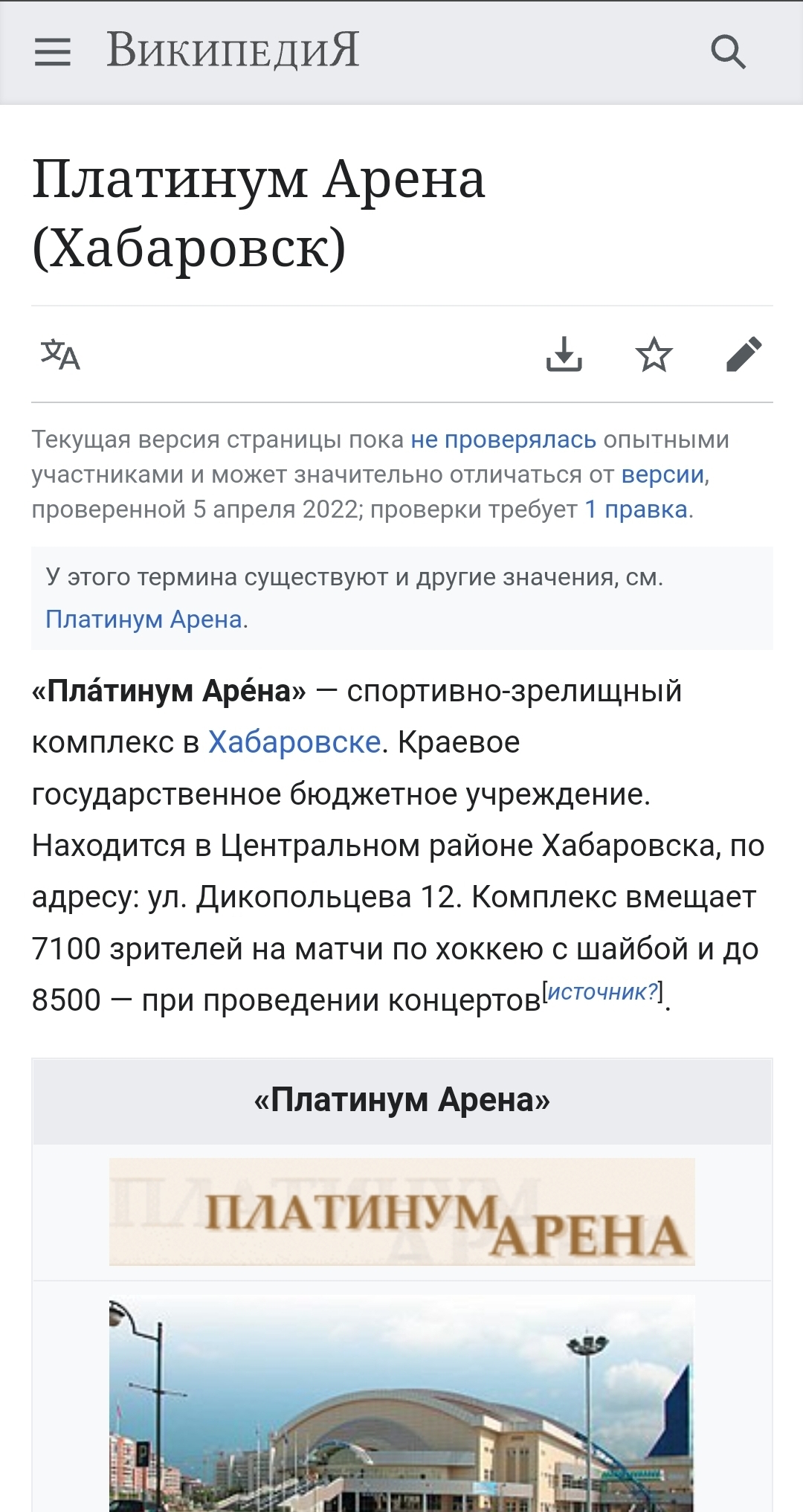Viewport: 803px width, 1512px height.
Task: Open the arena building photo
Action: click(402, 1403)
